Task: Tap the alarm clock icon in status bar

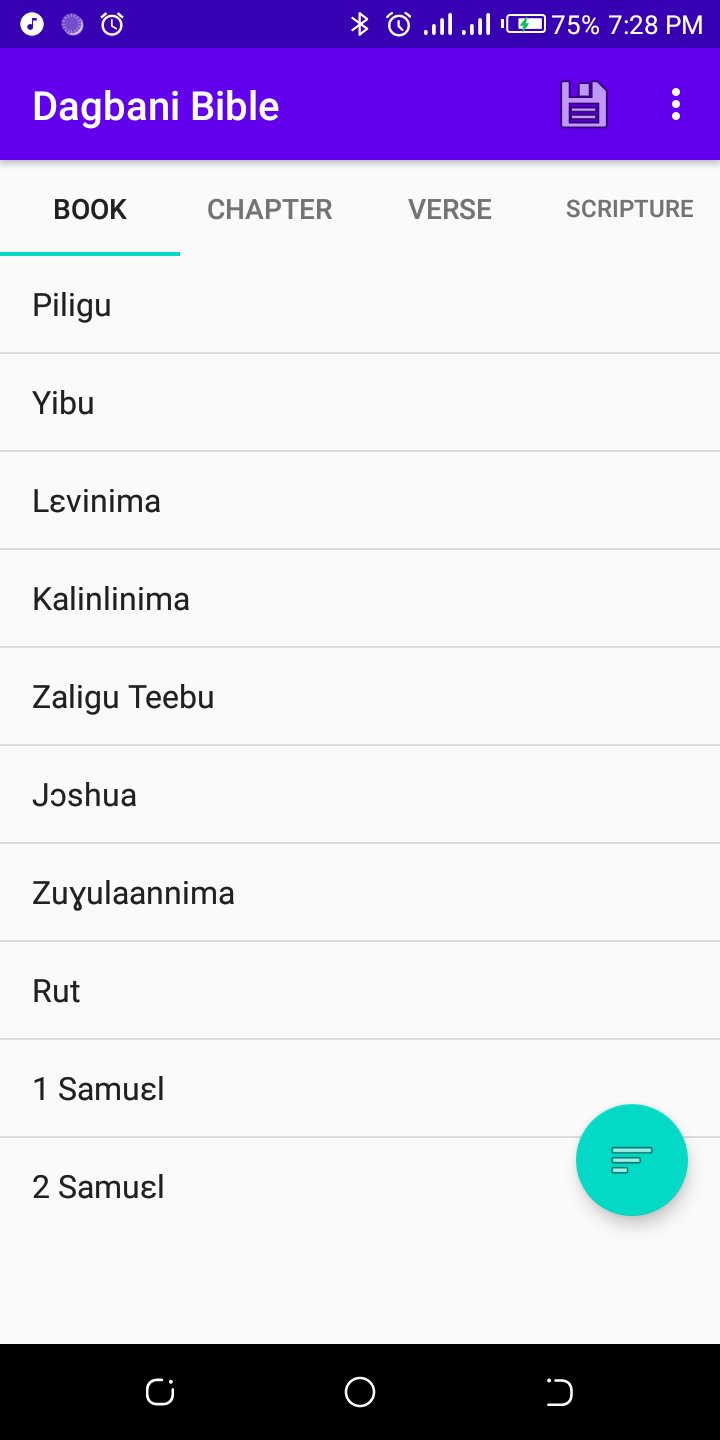Action: (399, 24)
